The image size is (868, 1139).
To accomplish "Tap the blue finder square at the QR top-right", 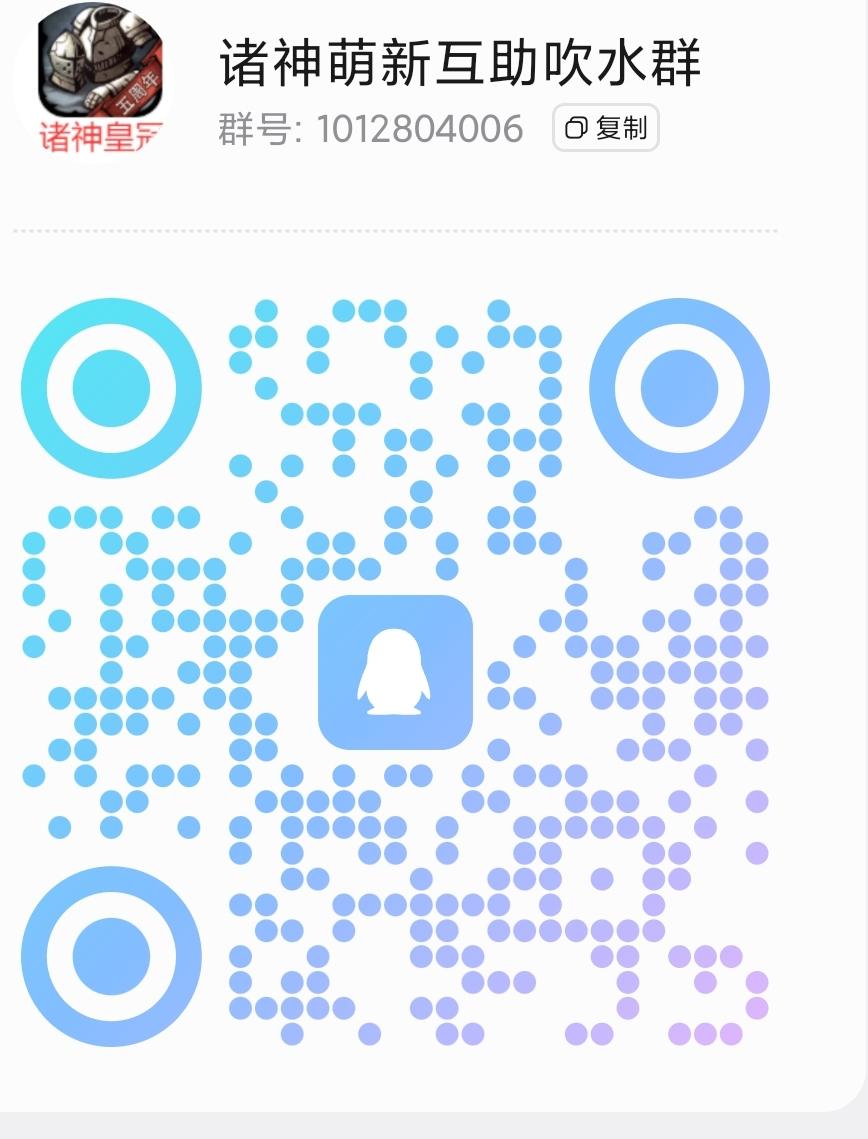I will [x=679, y=387].
